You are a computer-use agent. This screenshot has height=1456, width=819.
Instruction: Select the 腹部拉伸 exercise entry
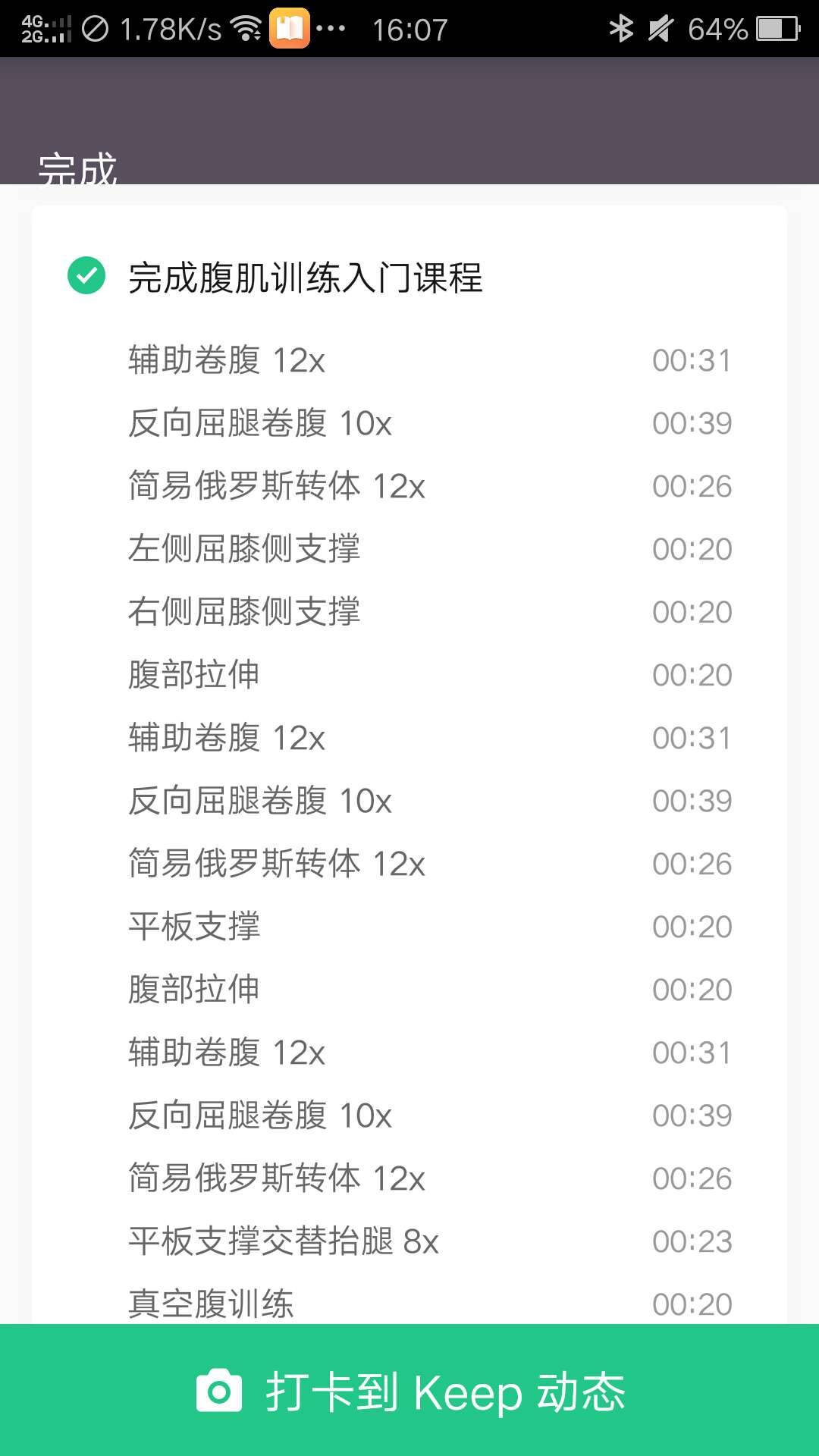pyautogui.click(x=193, y=673)
